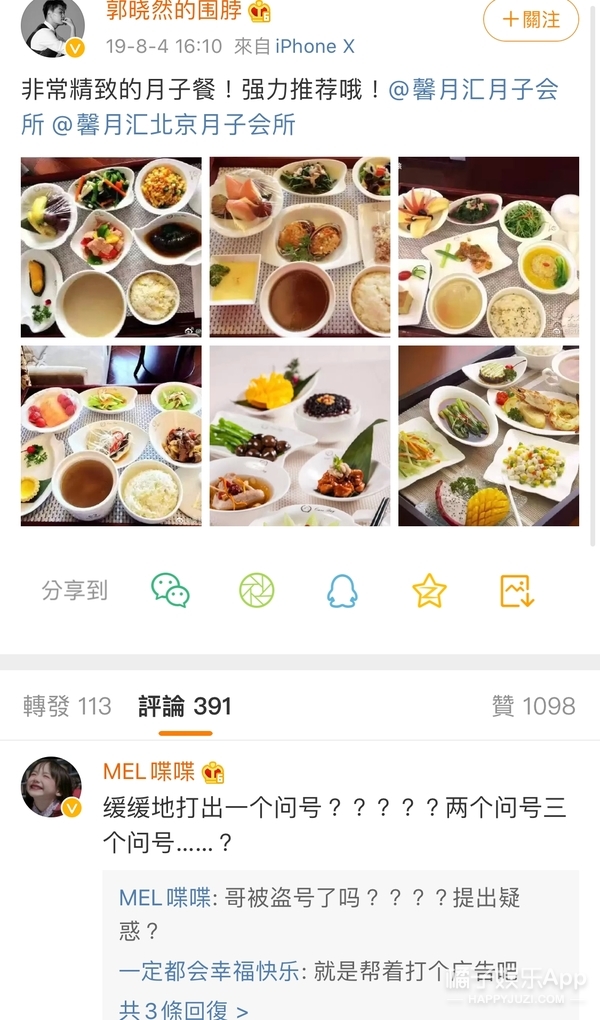
Task: Switch to the 轉發 113 tab
Action: (67, 707)
